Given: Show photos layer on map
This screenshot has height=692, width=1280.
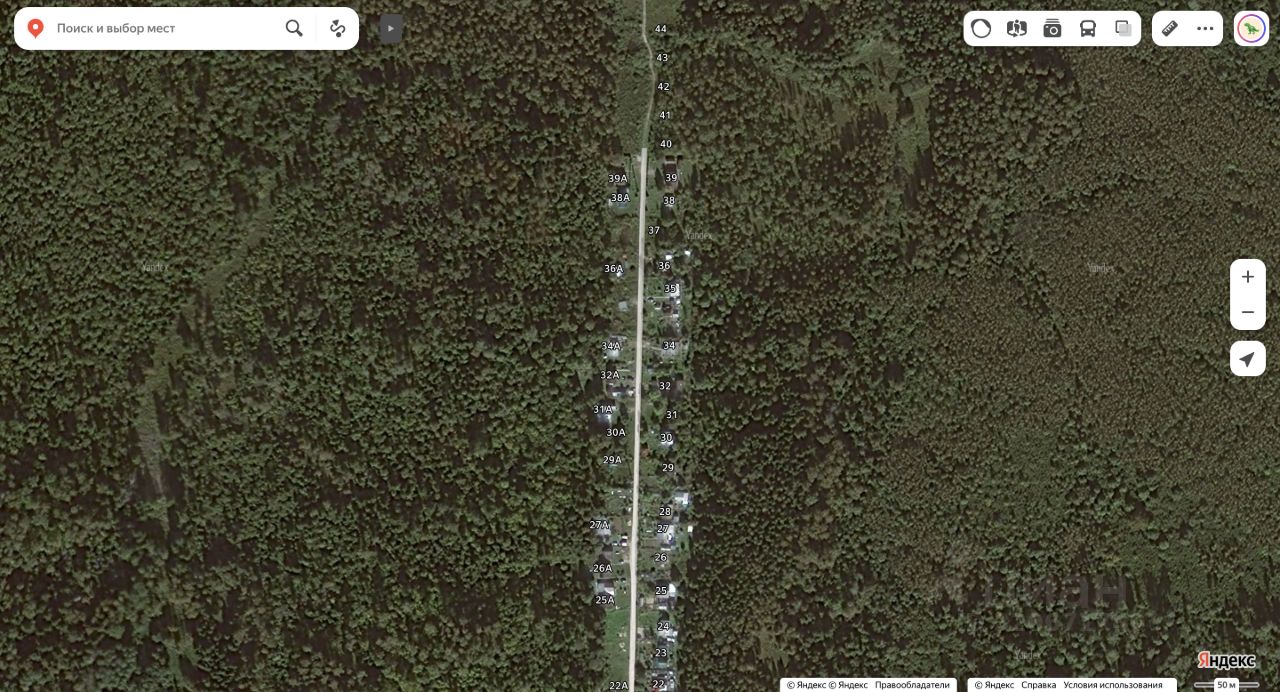Looking at the screenshot, I should [x=1052, y=28].
